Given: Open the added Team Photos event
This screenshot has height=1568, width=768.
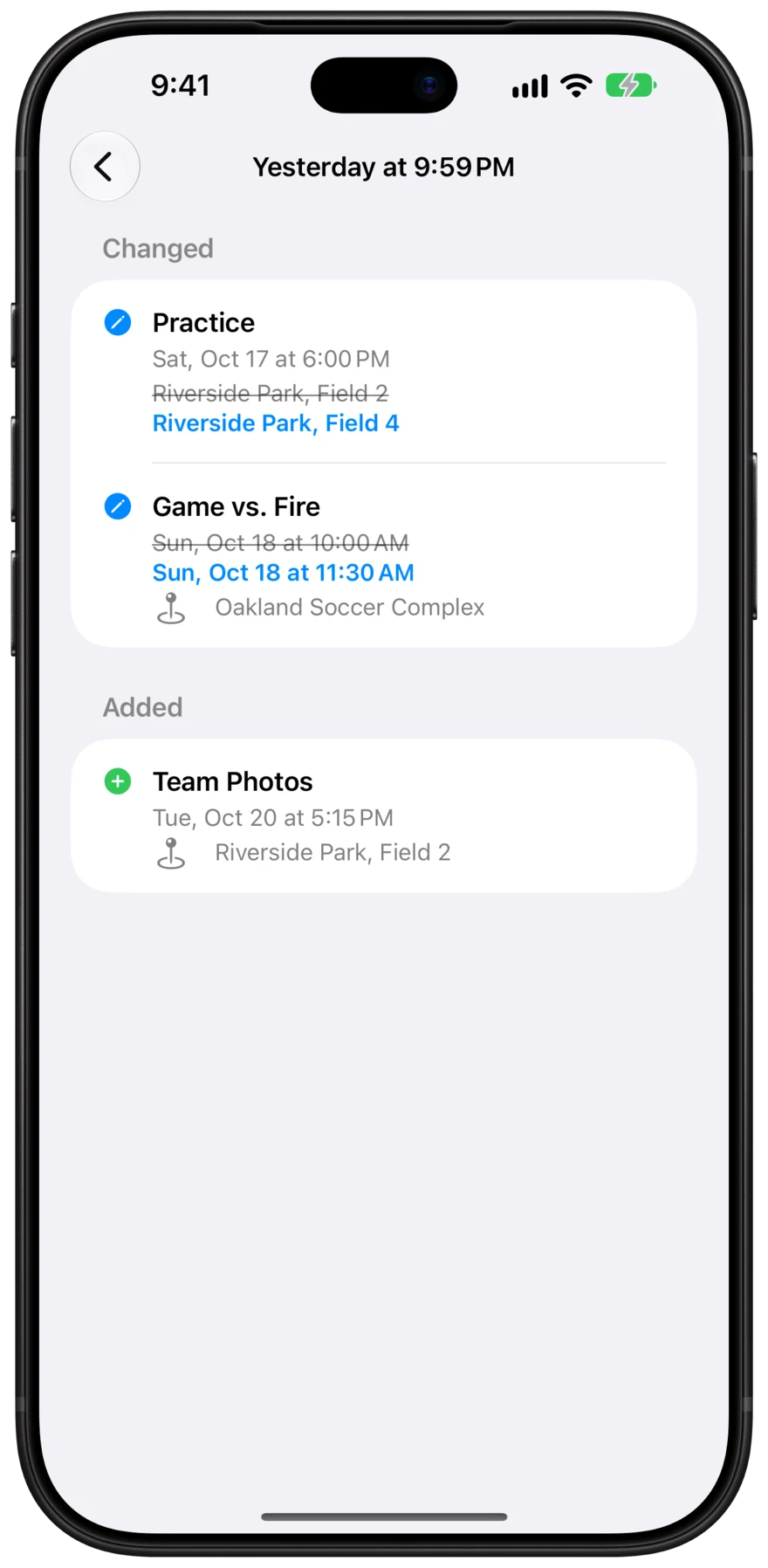Looking at the screenshot, I should 383,815.
